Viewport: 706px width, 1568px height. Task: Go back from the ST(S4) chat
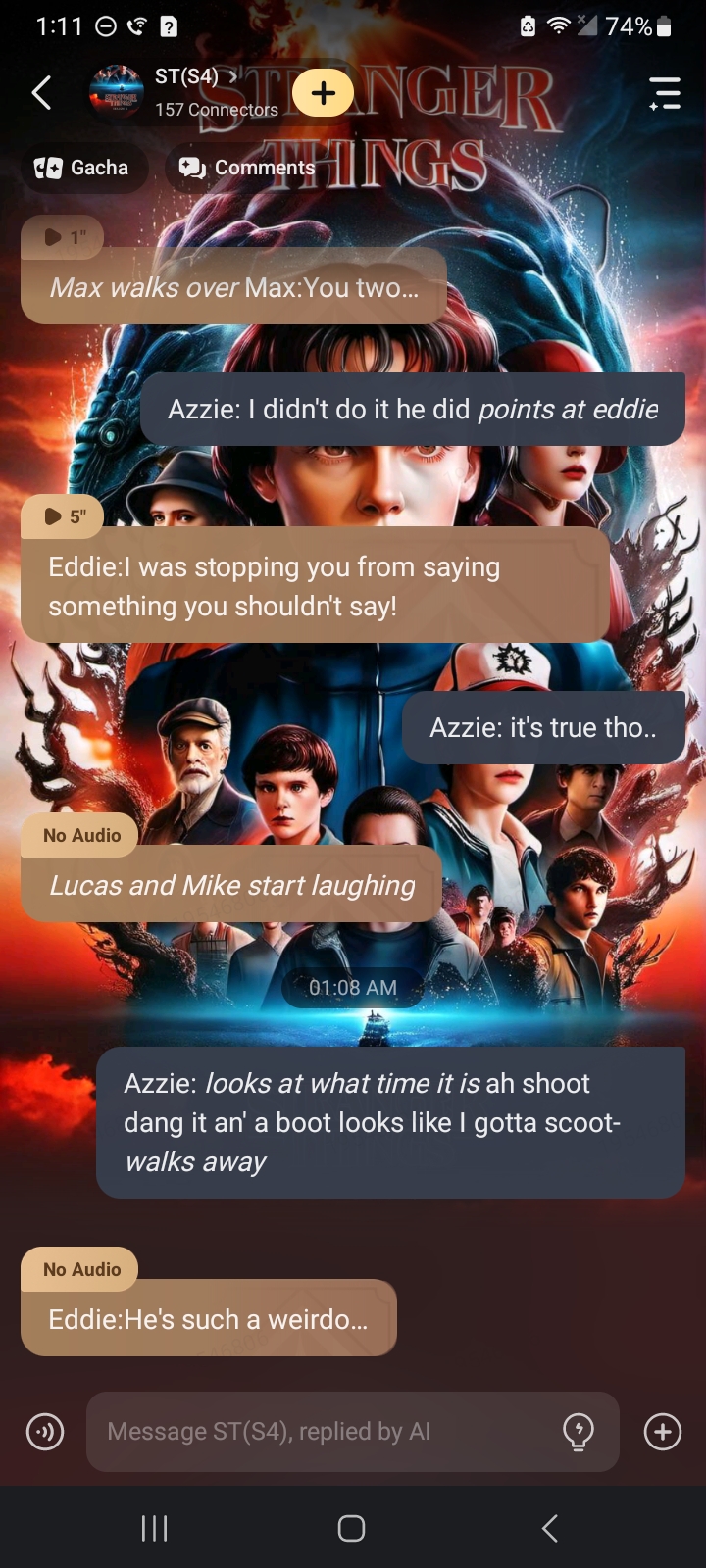[x=41, y=93]
